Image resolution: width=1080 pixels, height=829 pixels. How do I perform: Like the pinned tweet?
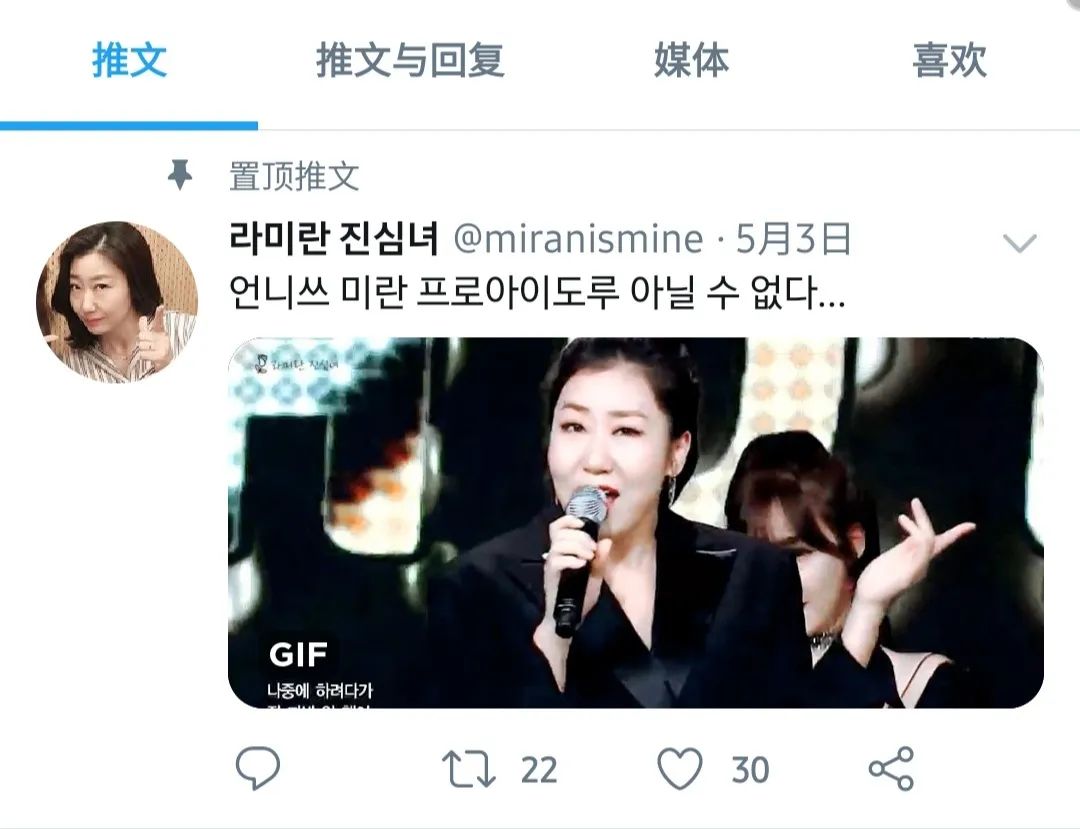[x=680, y=769]
